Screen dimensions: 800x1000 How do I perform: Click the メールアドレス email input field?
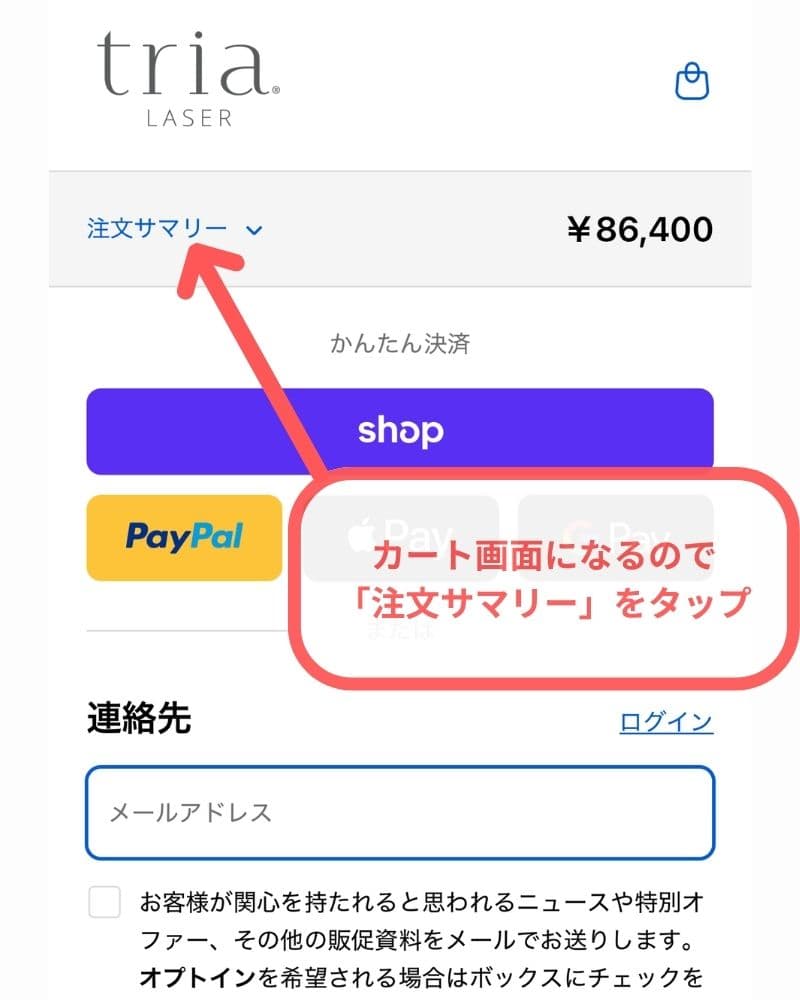[x=400, y=812]
